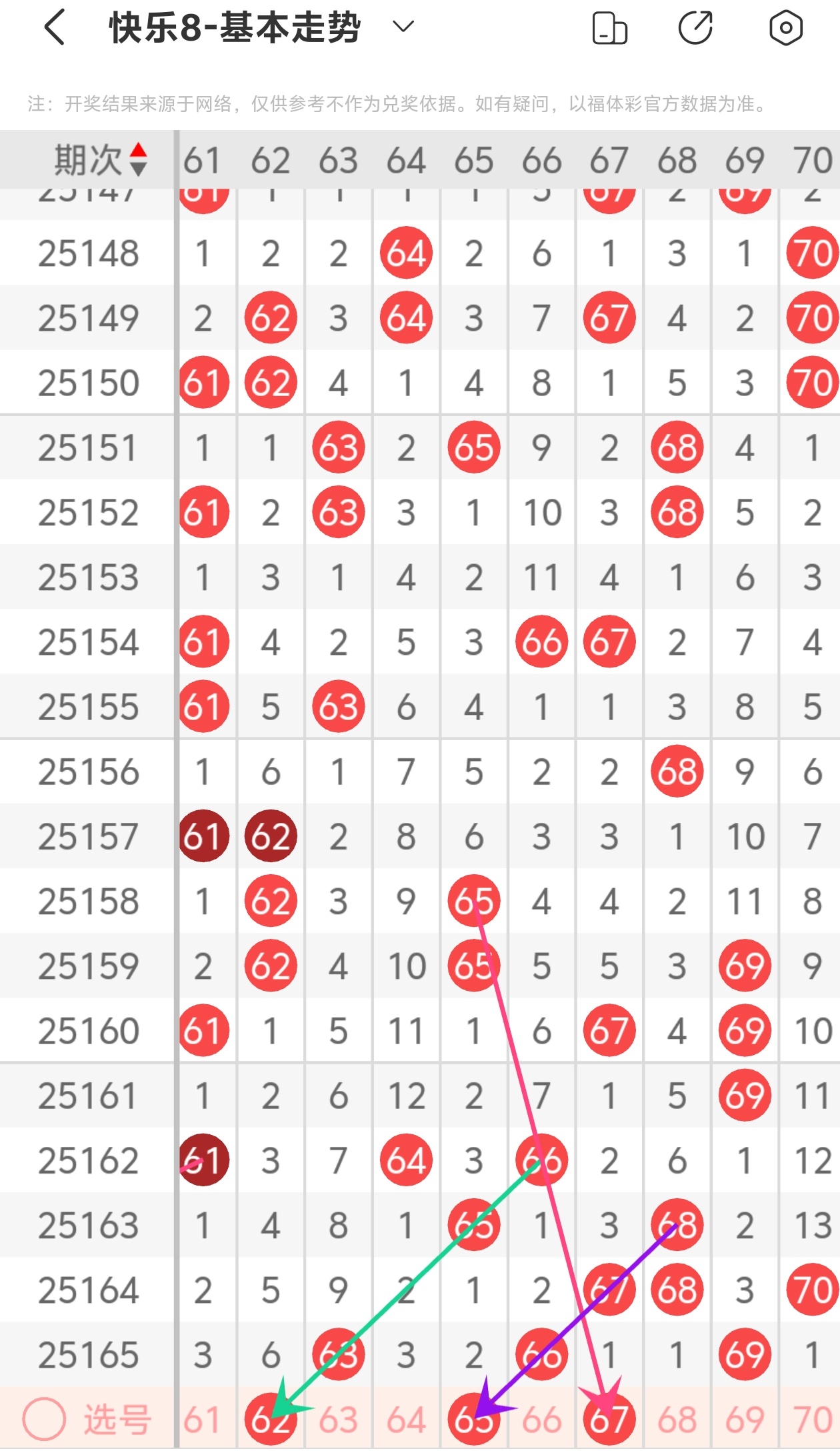Expand the 快乐8-基本走势 chart type dropdown
840x1453 pixels.
pos(403,27)
